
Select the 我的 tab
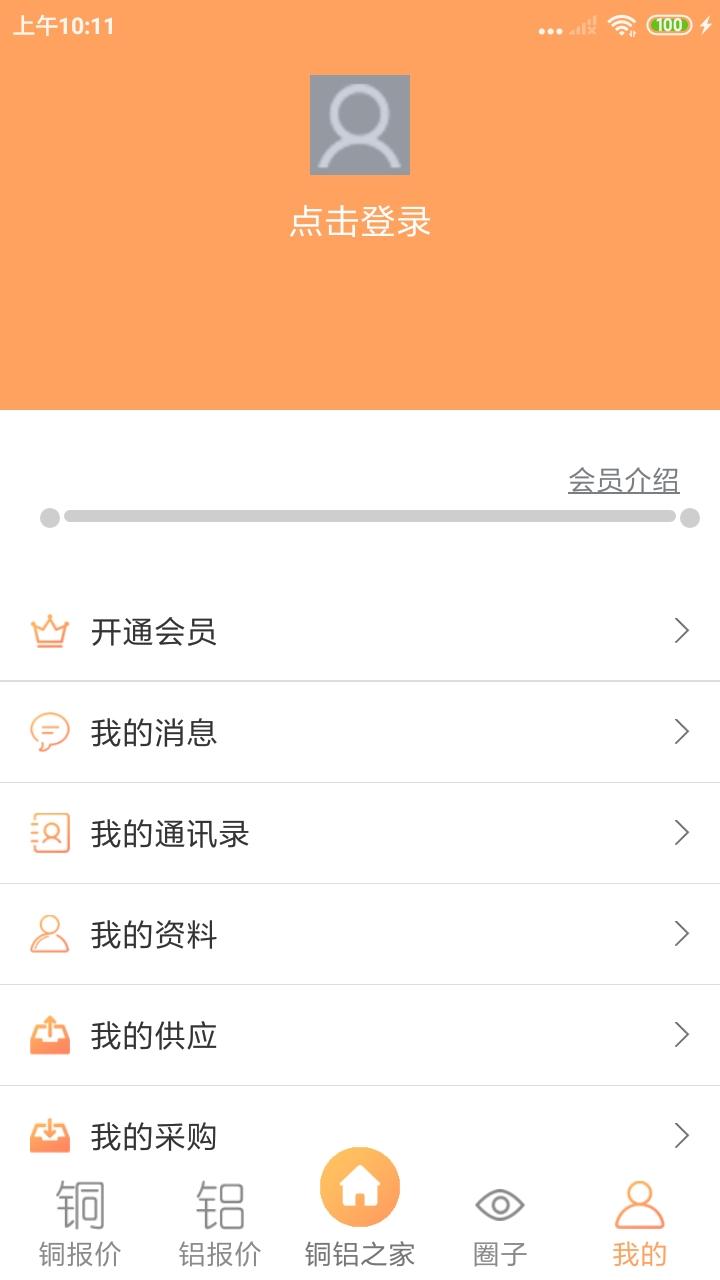640,1224
